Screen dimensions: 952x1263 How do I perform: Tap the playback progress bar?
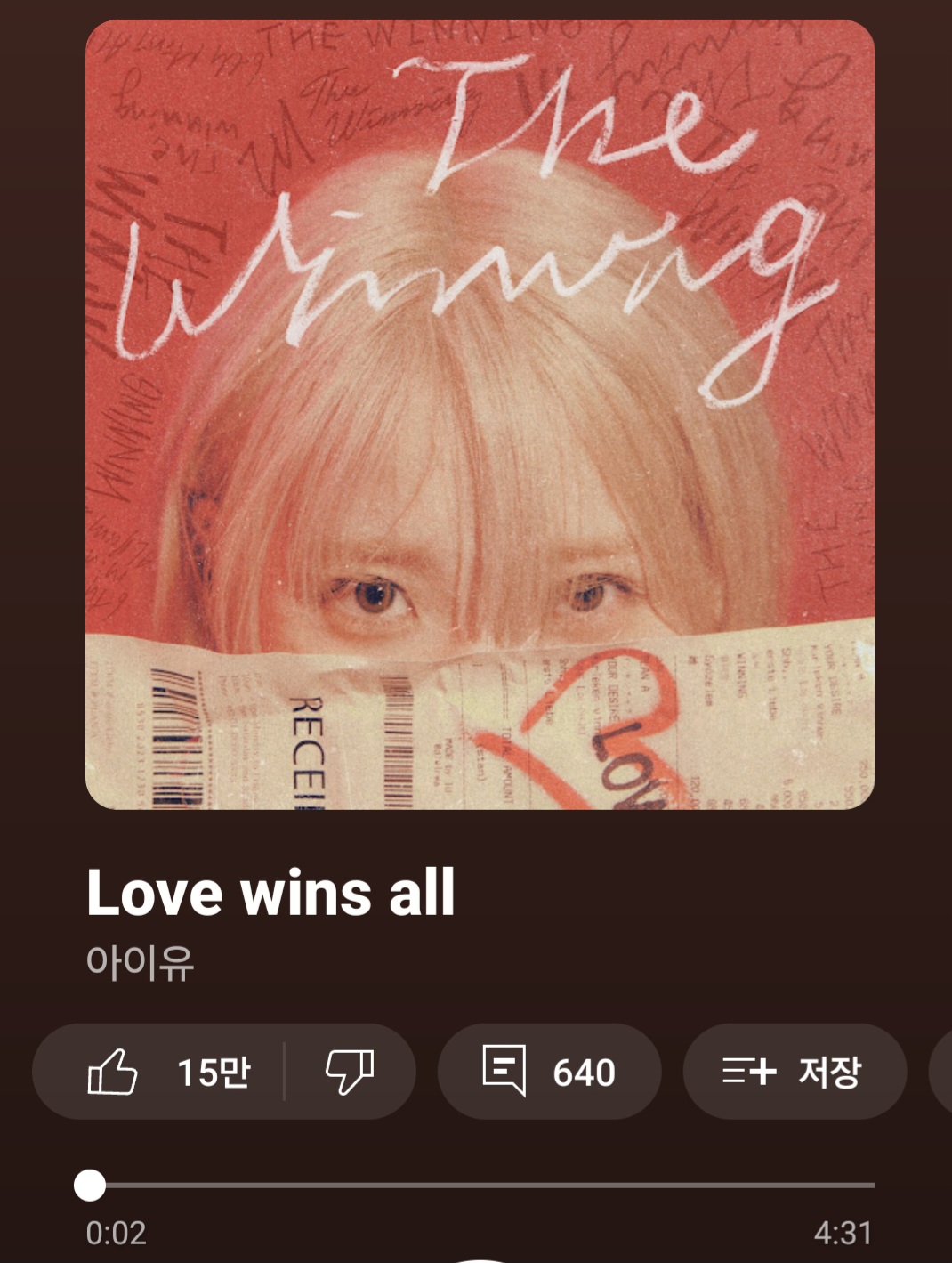480,1185
